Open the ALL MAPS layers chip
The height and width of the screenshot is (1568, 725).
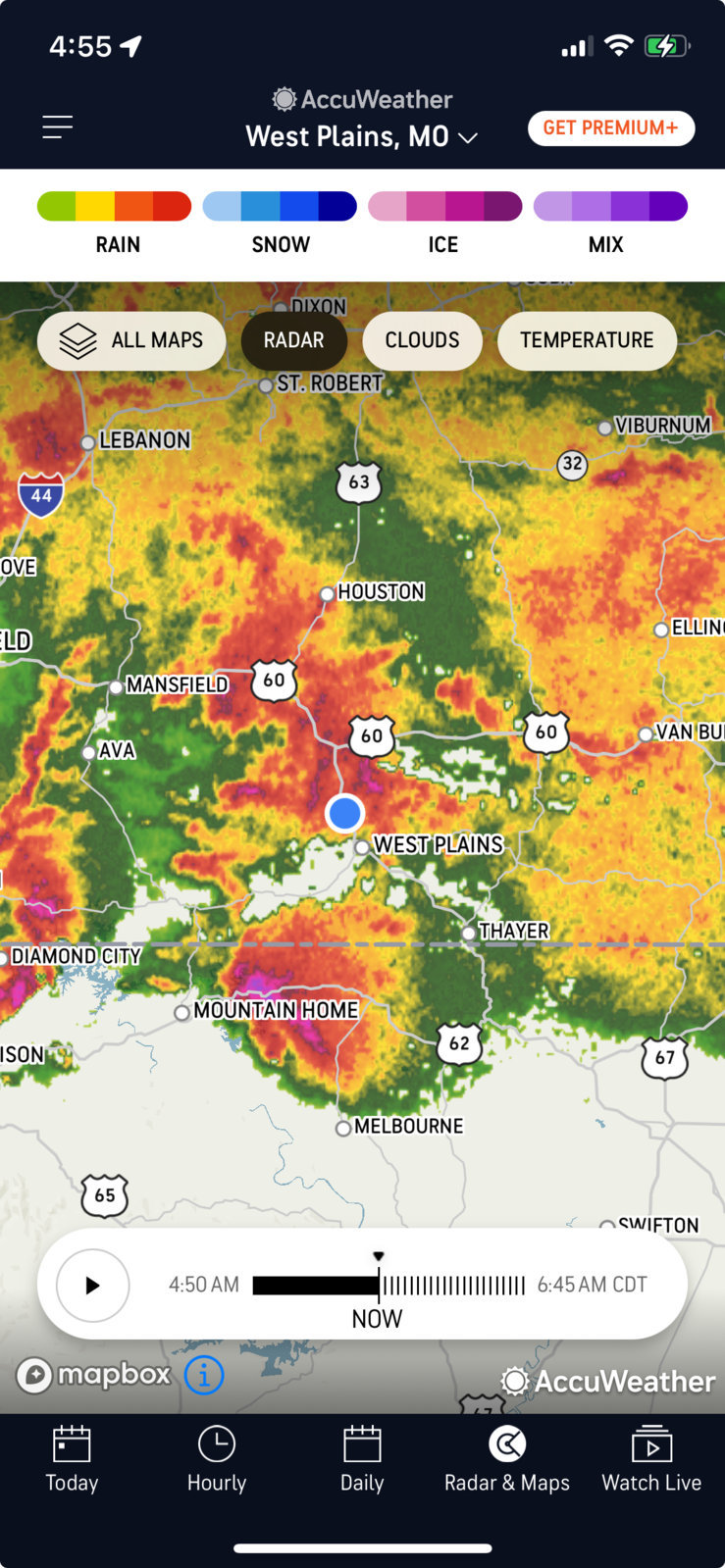pos(131,341)
